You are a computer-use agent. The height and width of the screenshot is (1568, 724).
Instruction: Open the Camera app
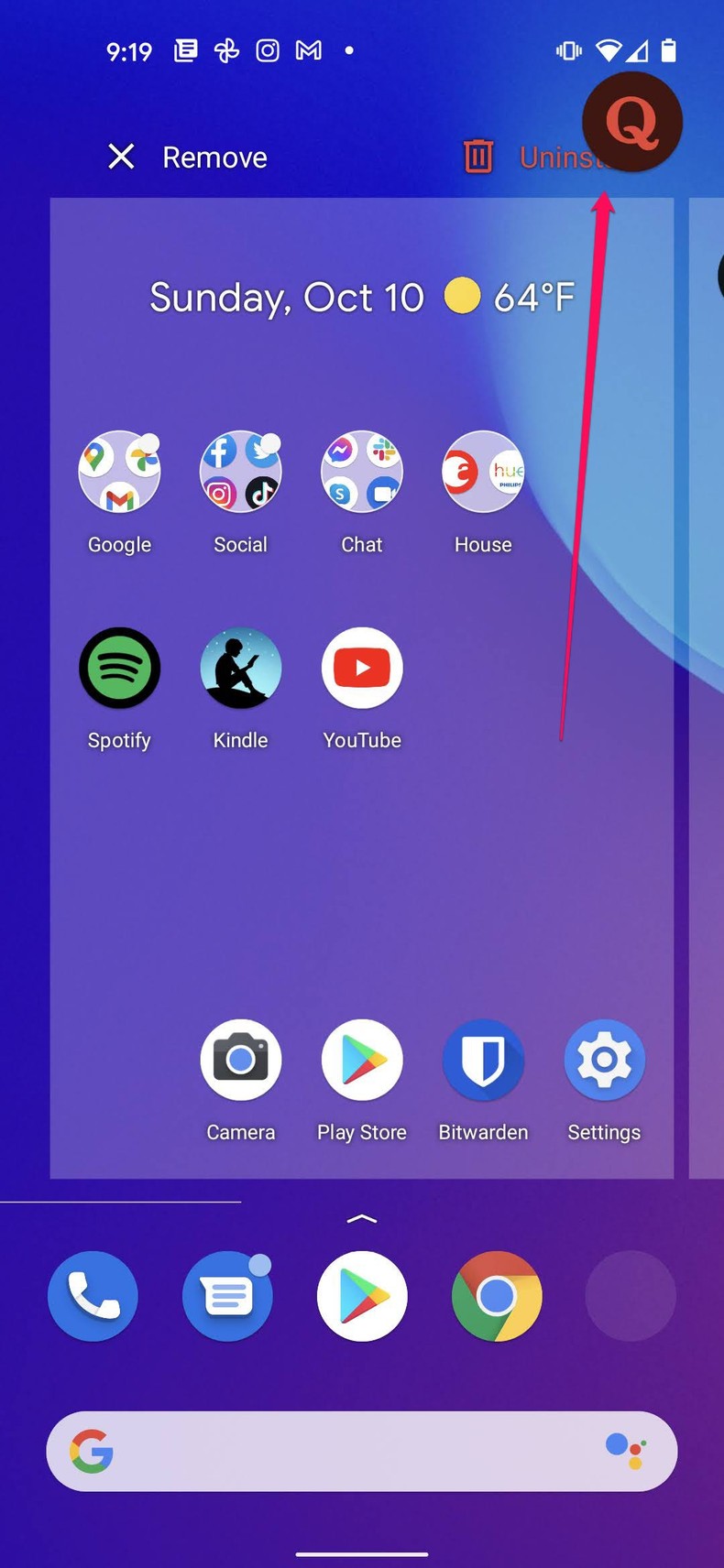(240, 1059)
